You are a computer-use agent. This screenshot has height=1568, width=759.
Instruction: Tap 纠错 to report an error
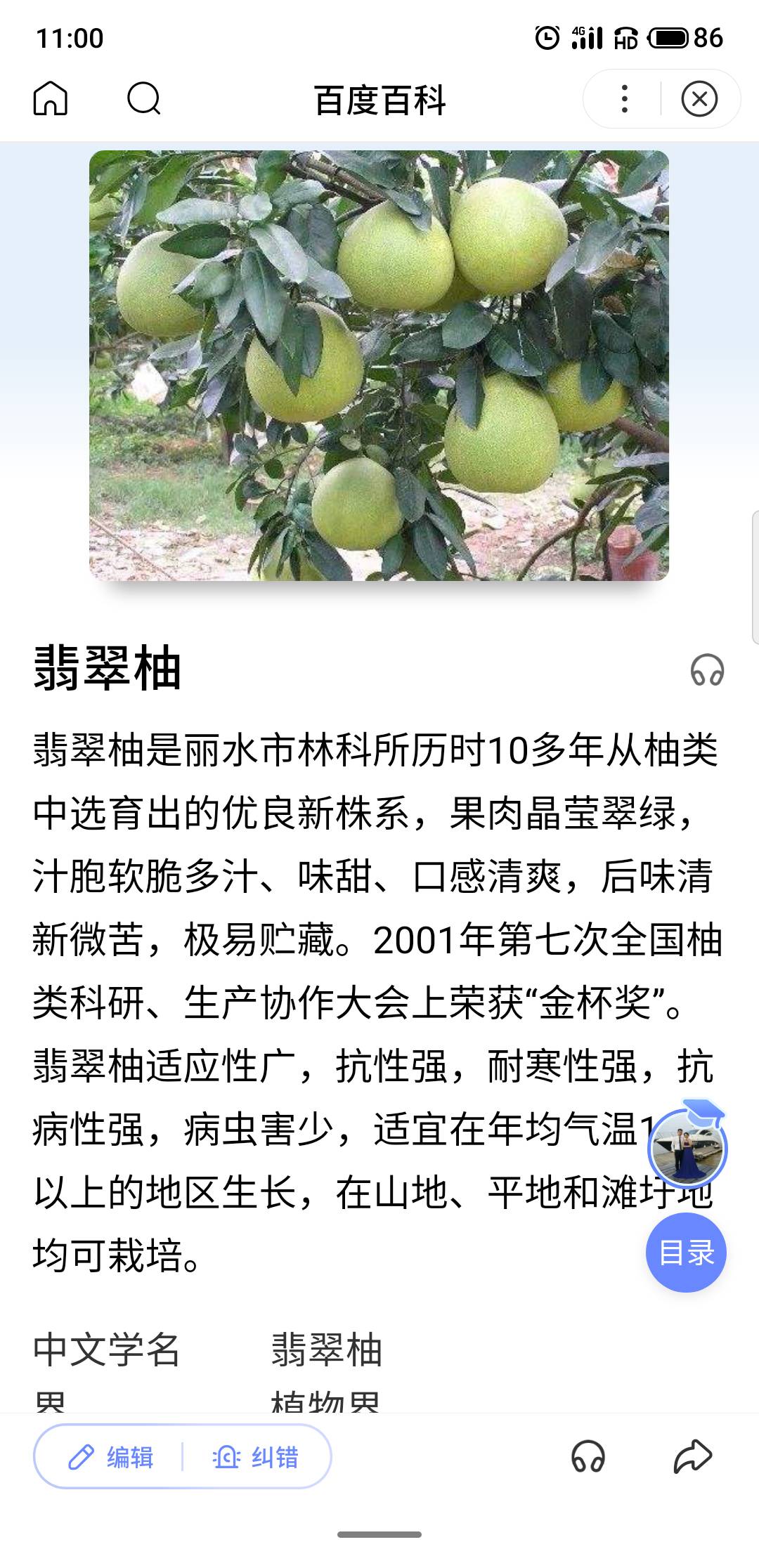(256, 1458)
